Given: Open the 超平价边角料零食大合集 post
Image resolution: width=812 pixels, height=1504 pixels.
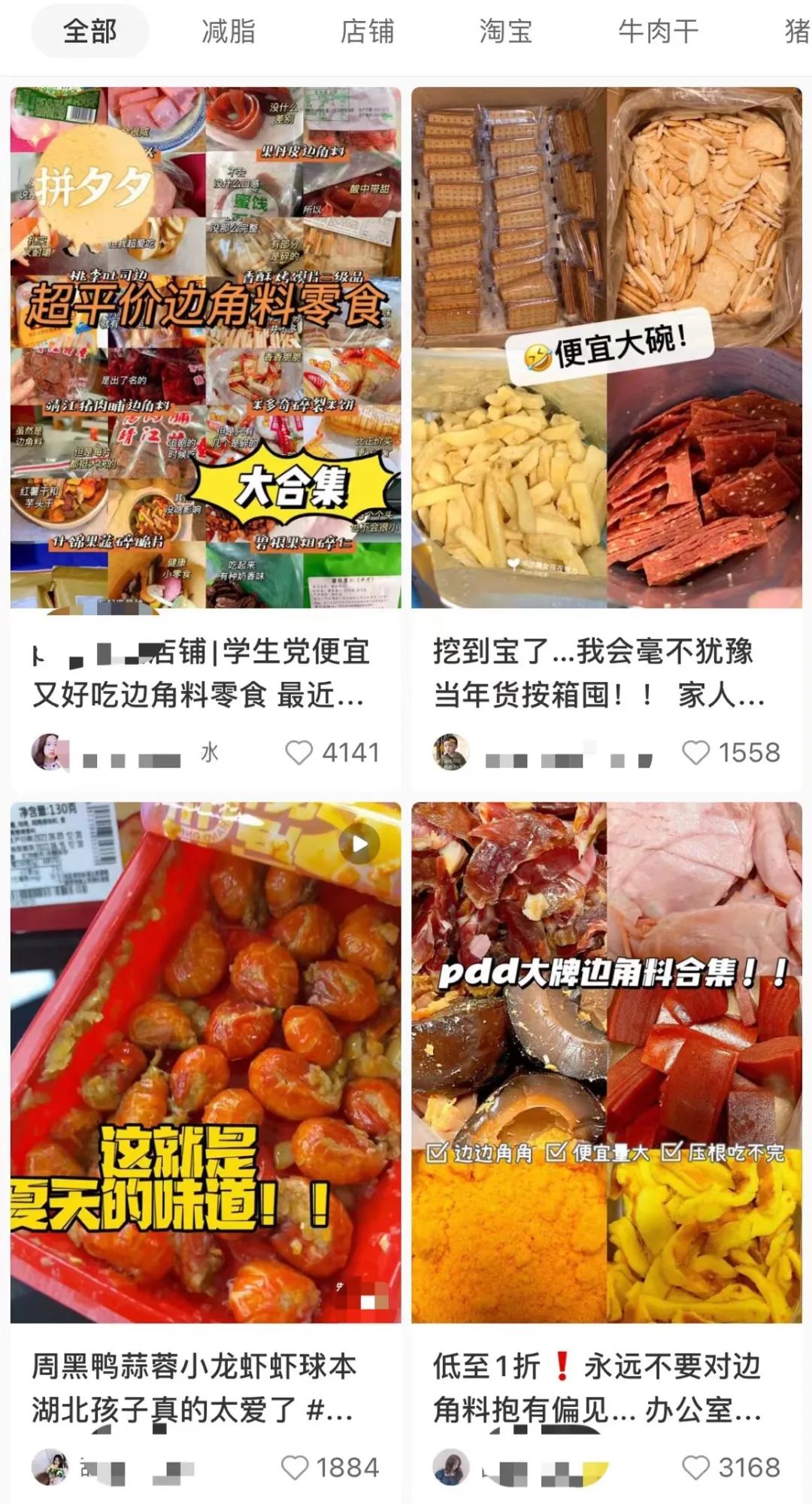Looking at the screenshot, I should pyautogui.click(x=205, y=347).
